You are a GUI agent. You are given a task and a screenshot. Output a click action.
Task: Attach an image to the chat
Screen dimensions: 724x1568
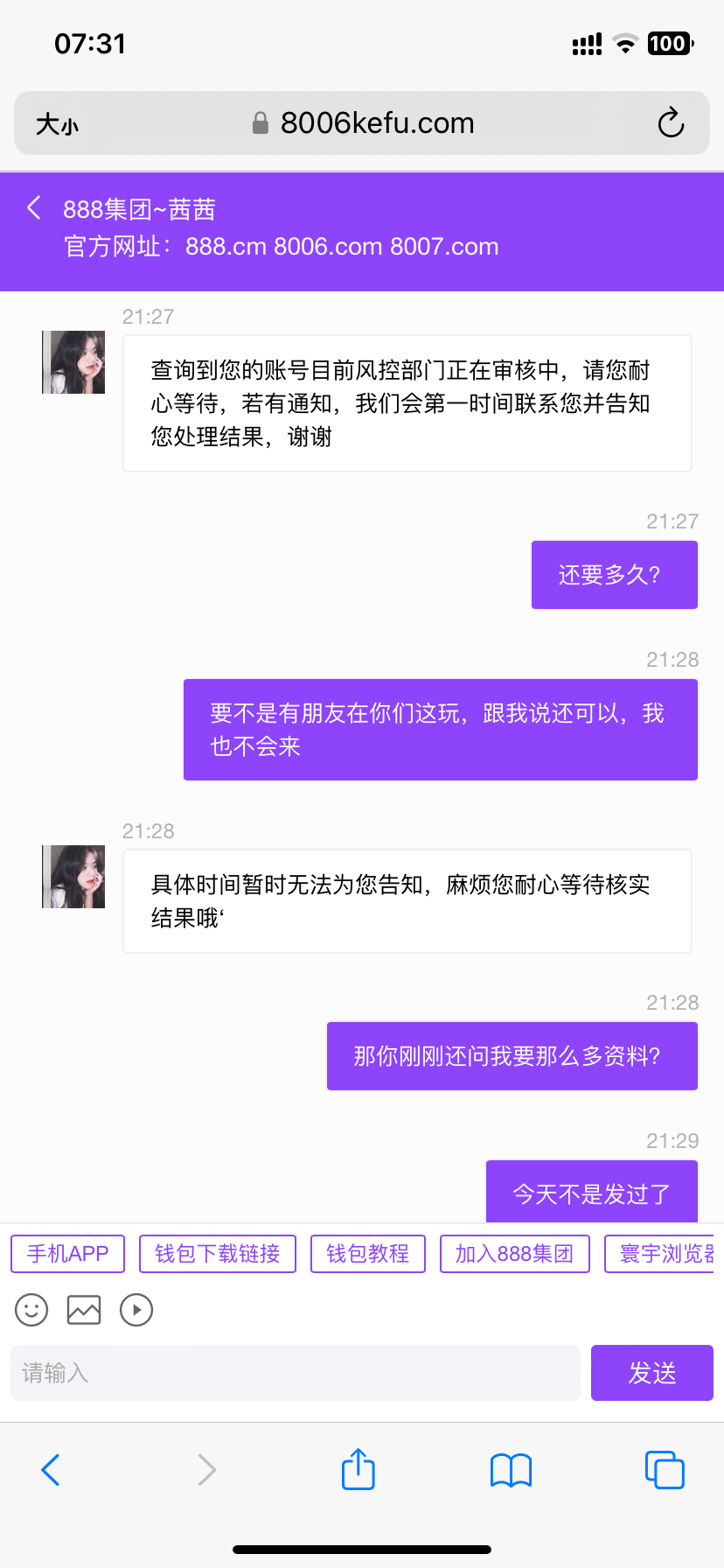tap(84, 1310)
